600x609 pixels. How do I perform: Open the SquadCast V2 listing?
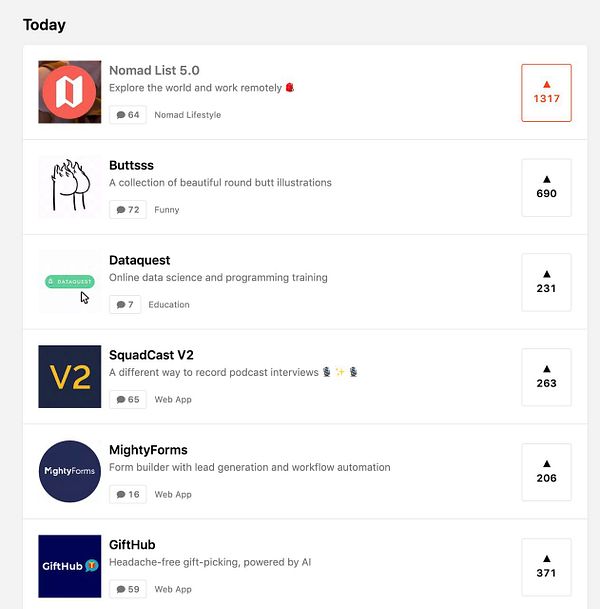(x=151, y=355)
